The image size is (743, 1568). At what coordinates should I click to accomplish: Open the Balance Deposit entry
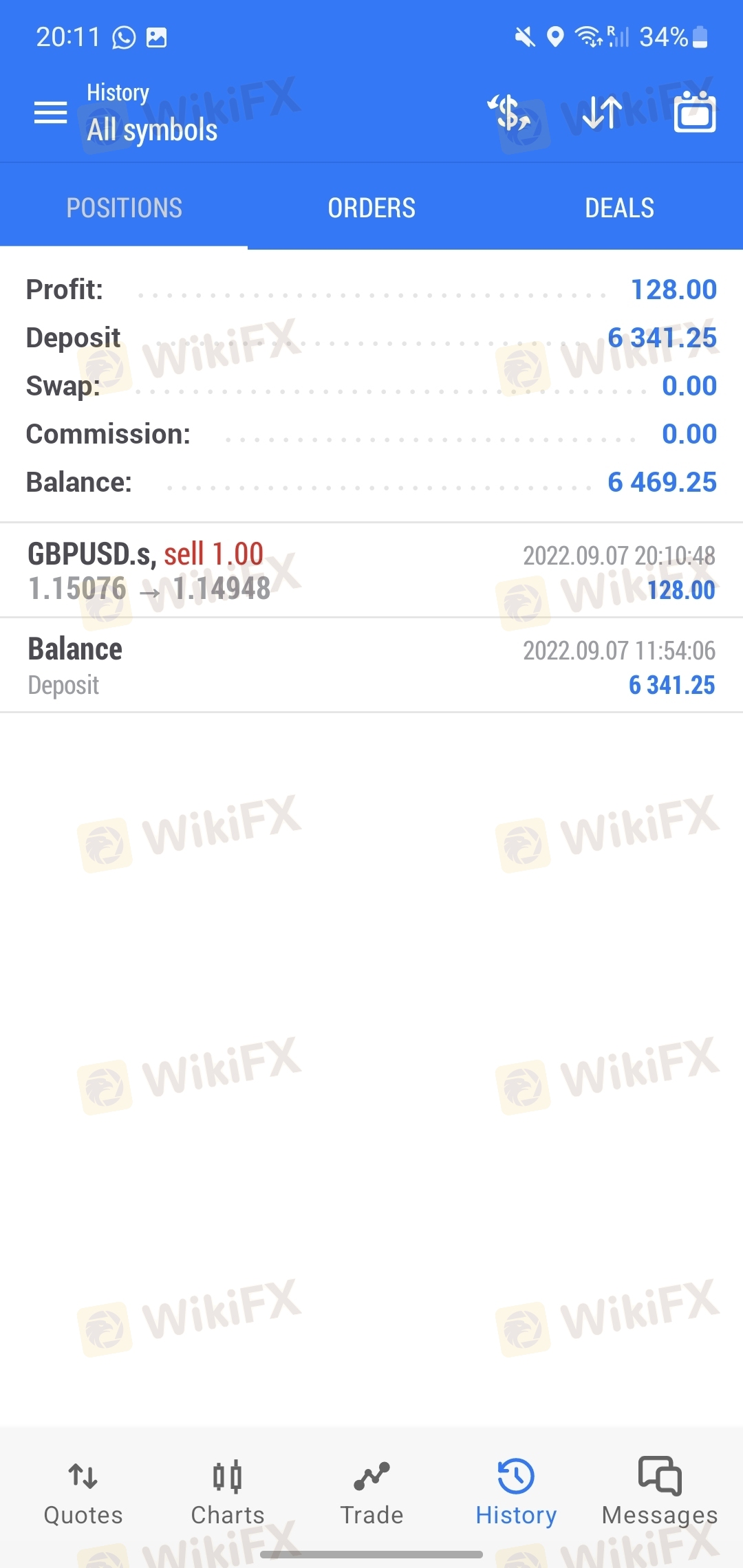(x=371, y=666)
